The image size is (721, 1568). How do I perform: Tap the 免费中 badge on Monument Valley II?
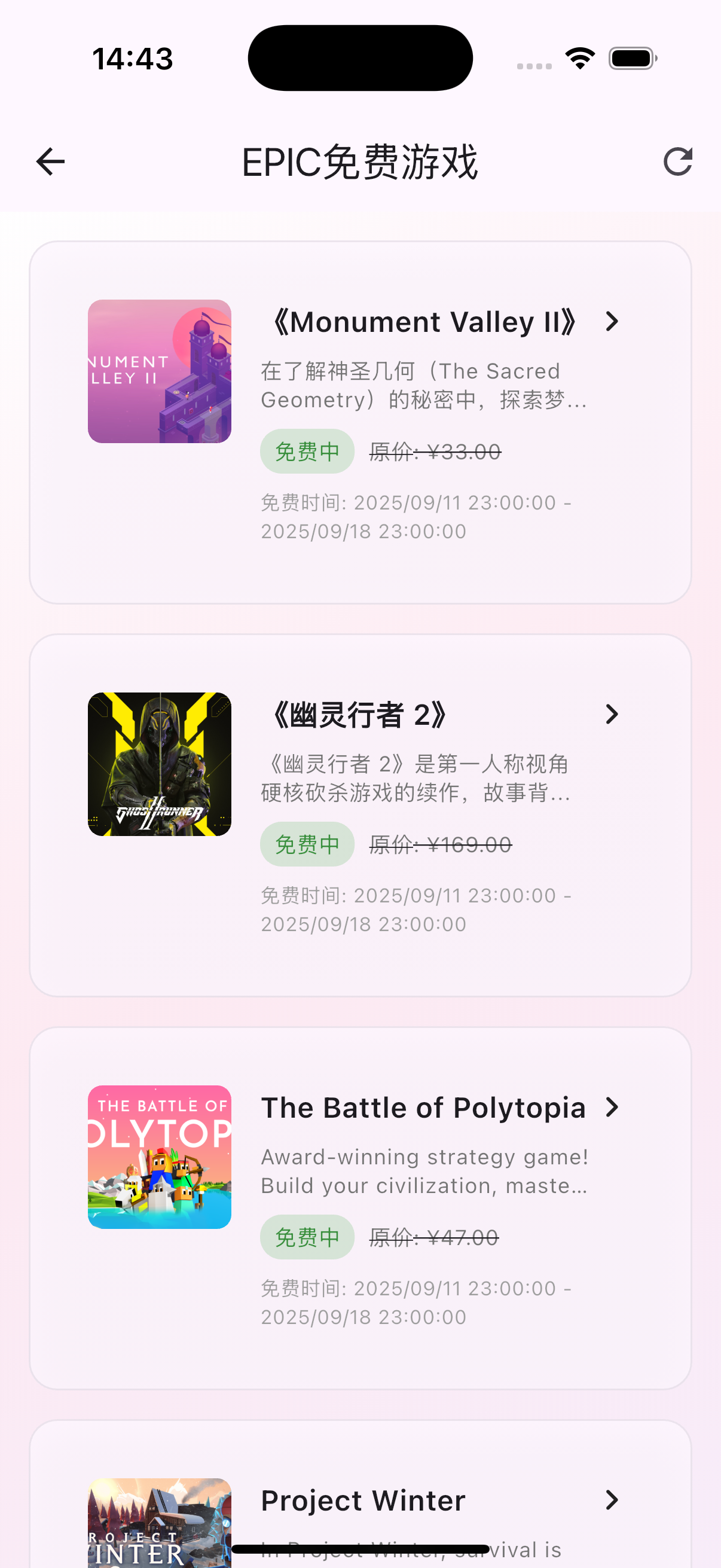(307, 450)
